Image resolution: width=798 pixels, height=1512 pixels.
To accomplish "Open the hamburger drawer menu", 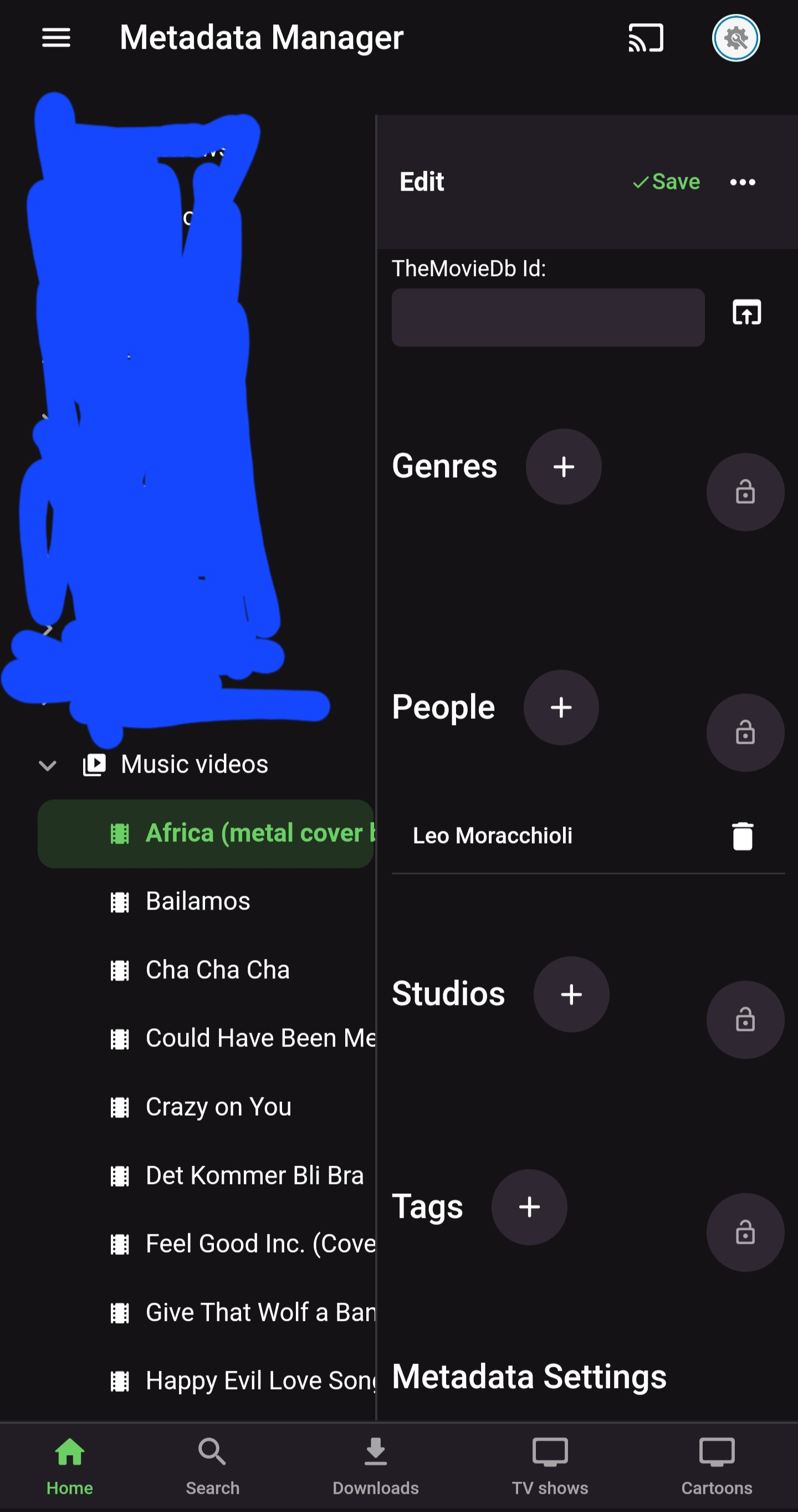I will coord(56,38).
